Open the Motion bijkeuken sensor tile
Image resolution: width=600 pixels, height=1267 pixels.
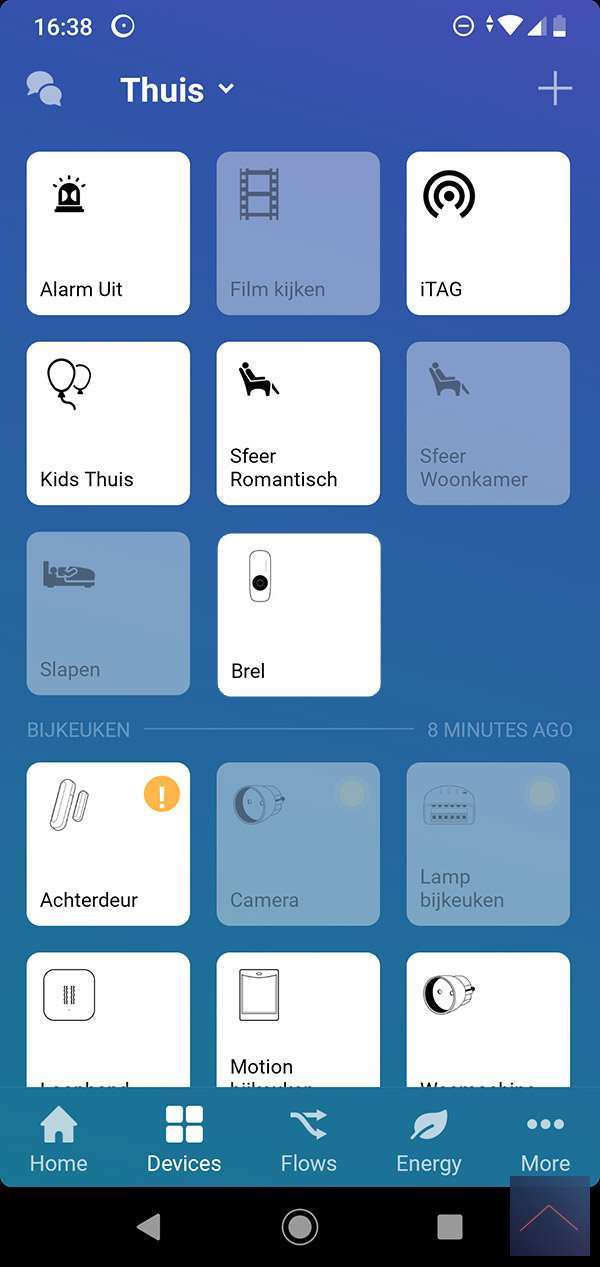click(x=298, y=1018)
